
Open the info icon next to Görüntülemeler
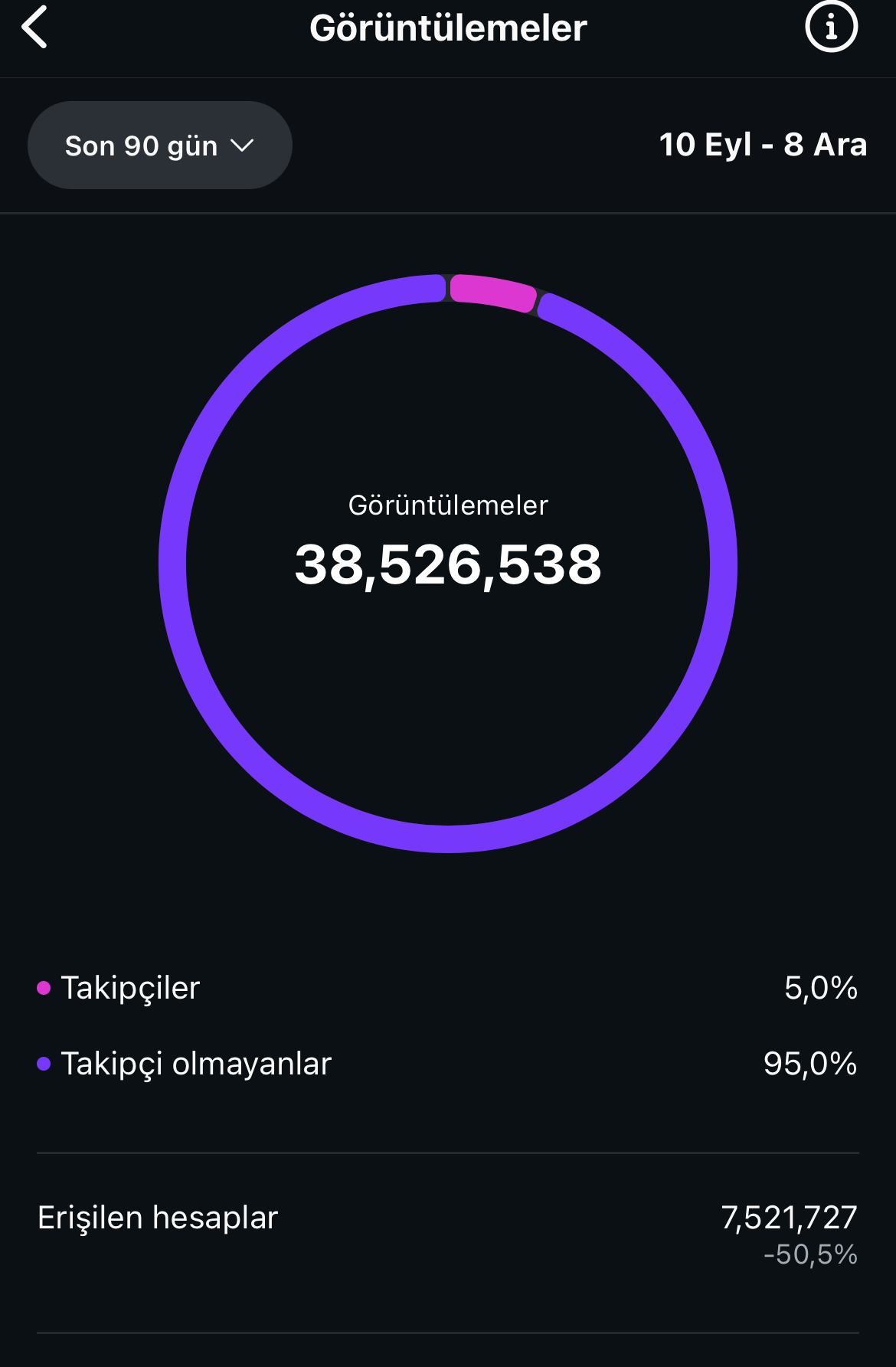[x=831, y=27]
